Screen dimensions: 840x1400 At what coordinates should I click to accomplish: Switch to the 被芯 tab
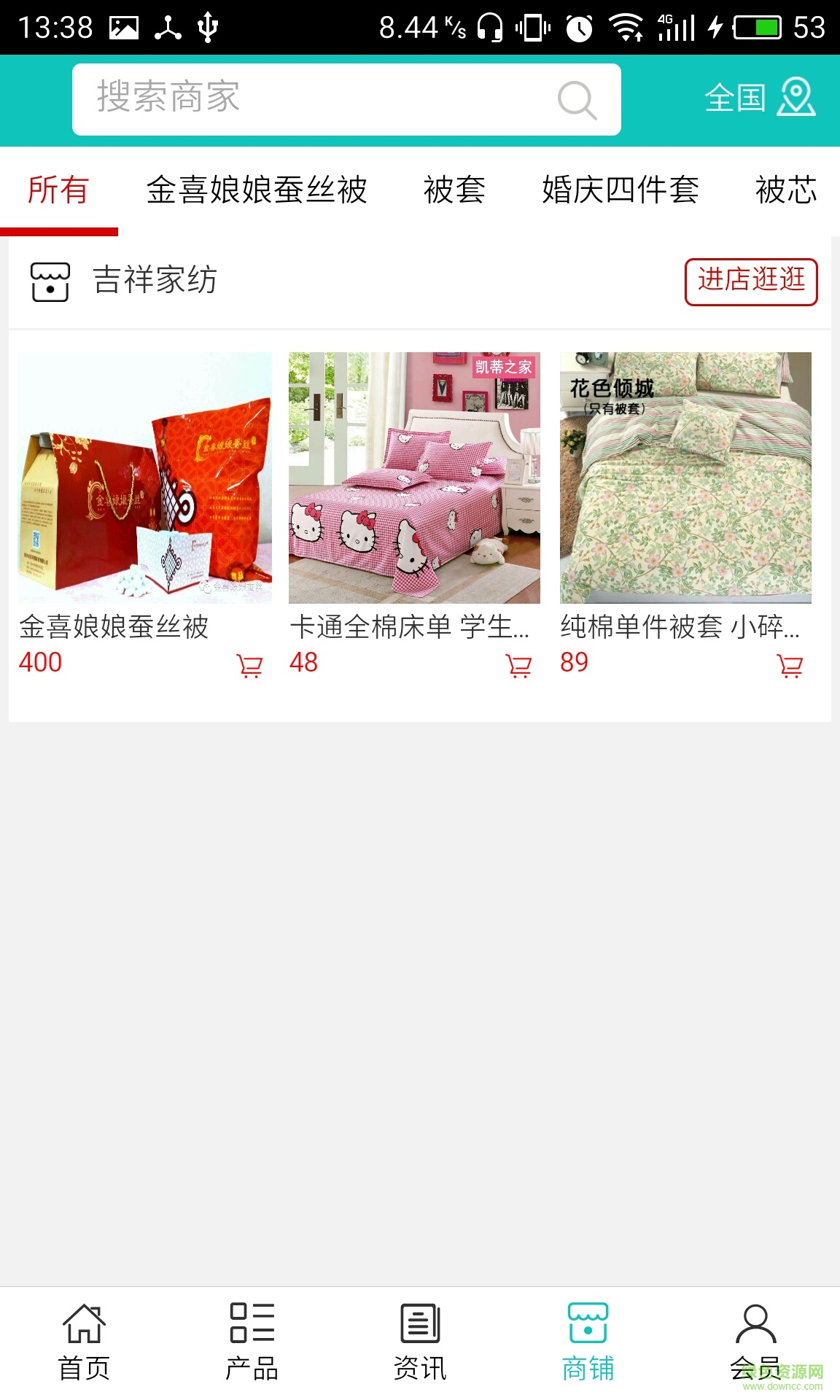tap(785, 190)
